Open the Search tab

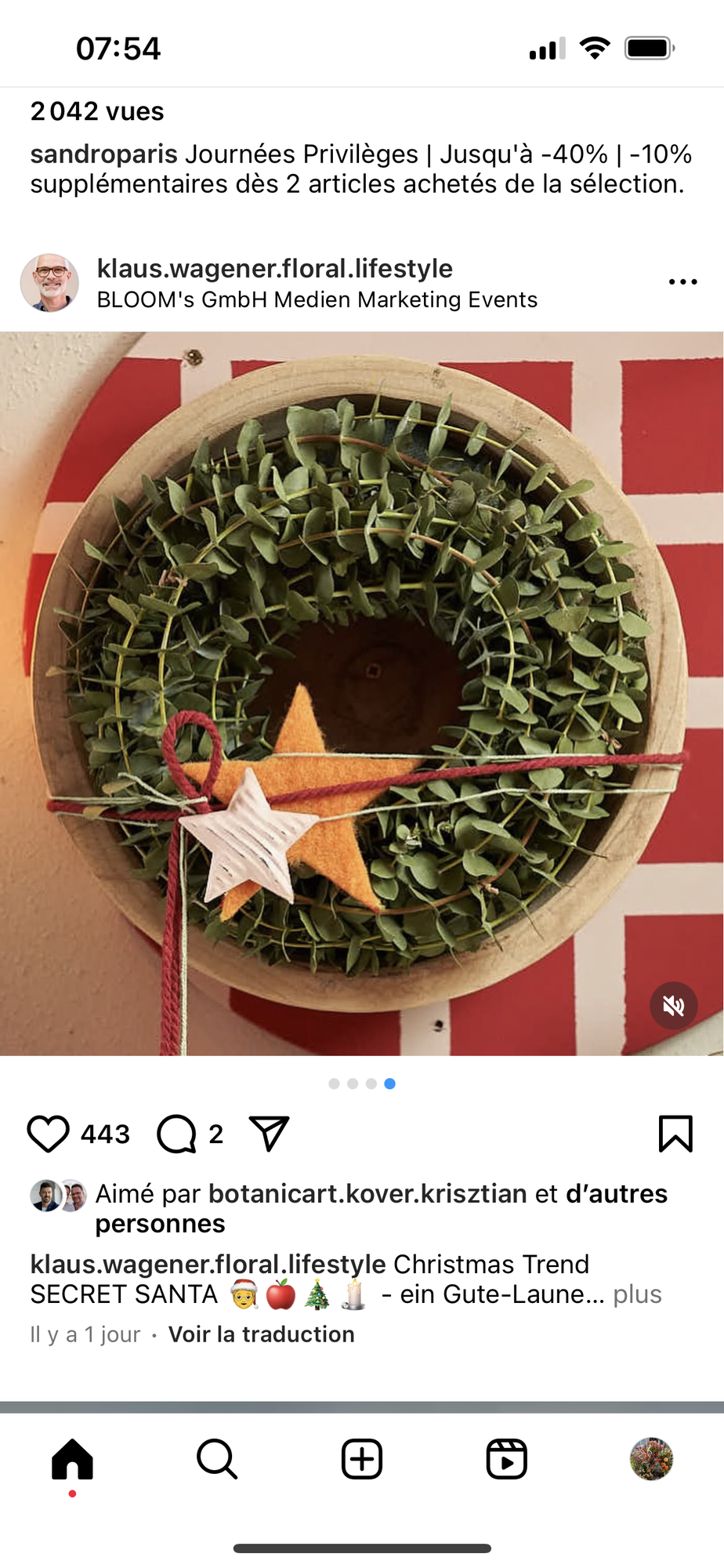(x=217, y=1459)
